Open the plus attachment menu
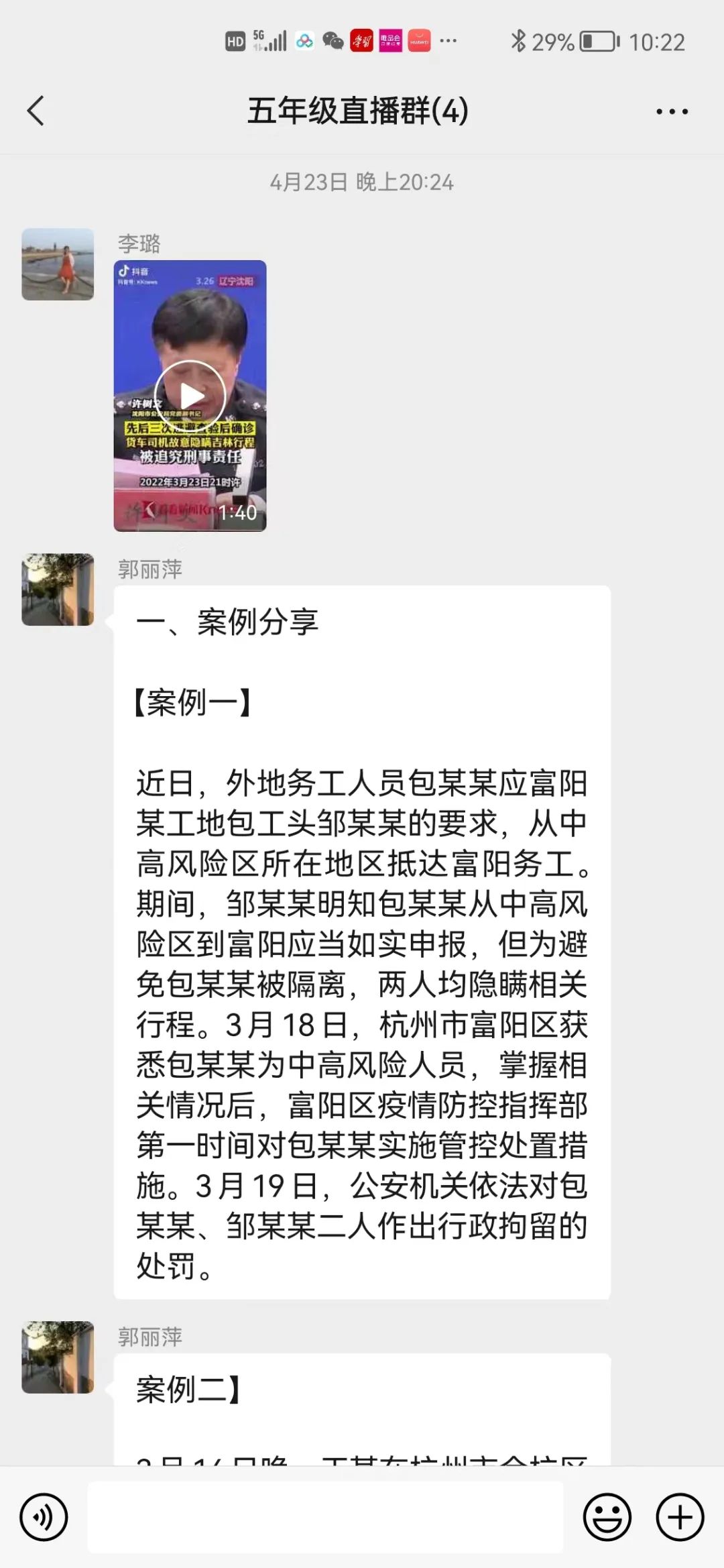 (x=679, y=1517)
